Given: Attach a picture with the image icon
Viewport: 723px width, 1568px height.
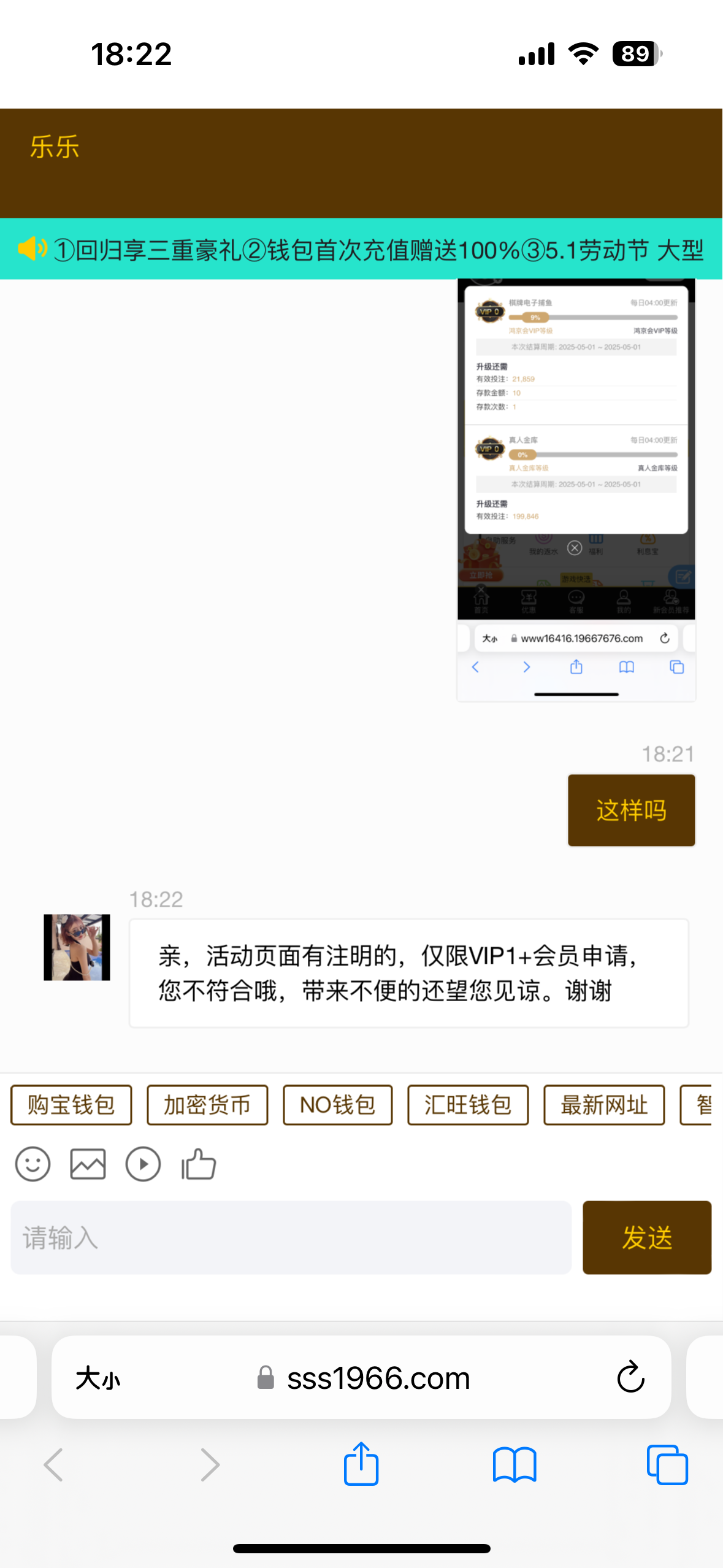Looking at the screenshot, I should 88,1164.
